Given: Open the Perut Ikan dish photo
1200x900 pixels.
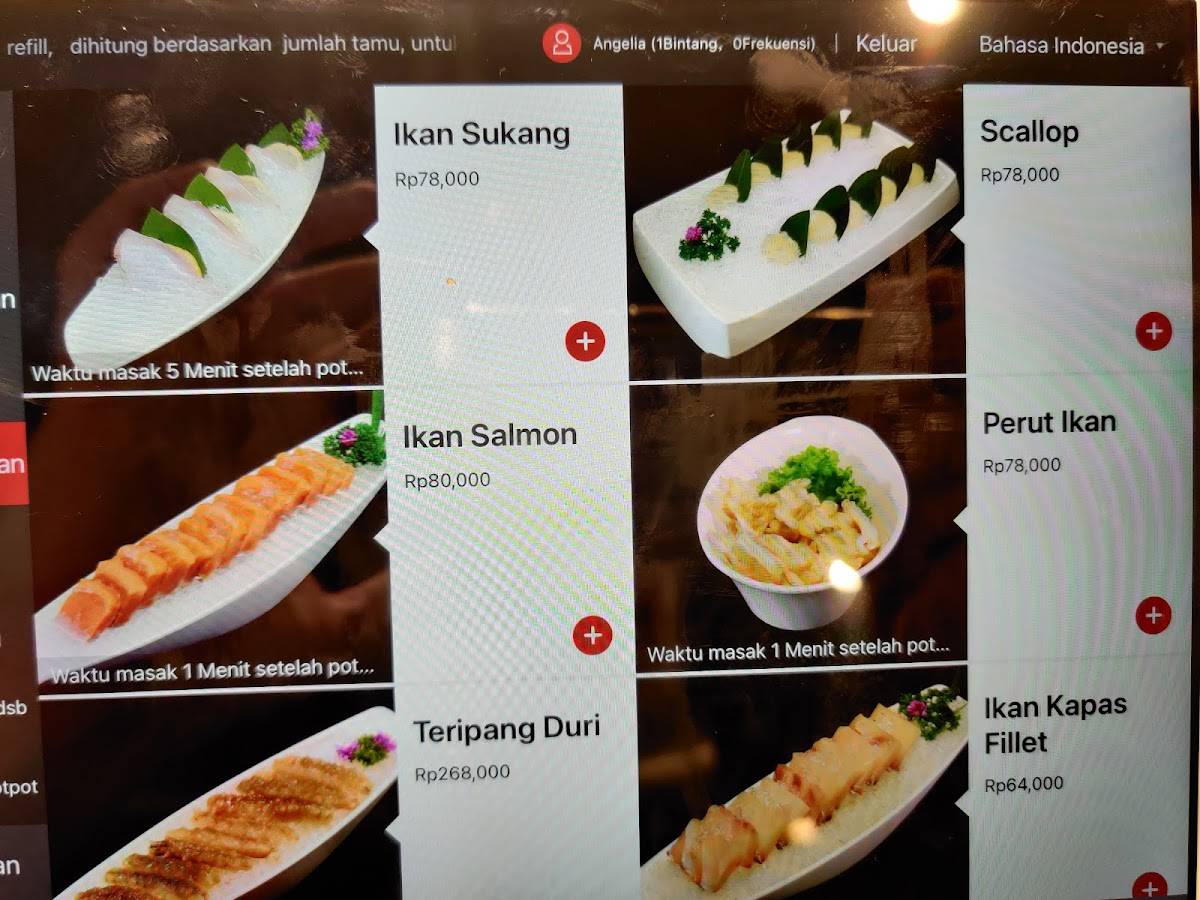Looking at the screenshot, I should (x=800, y=520).
